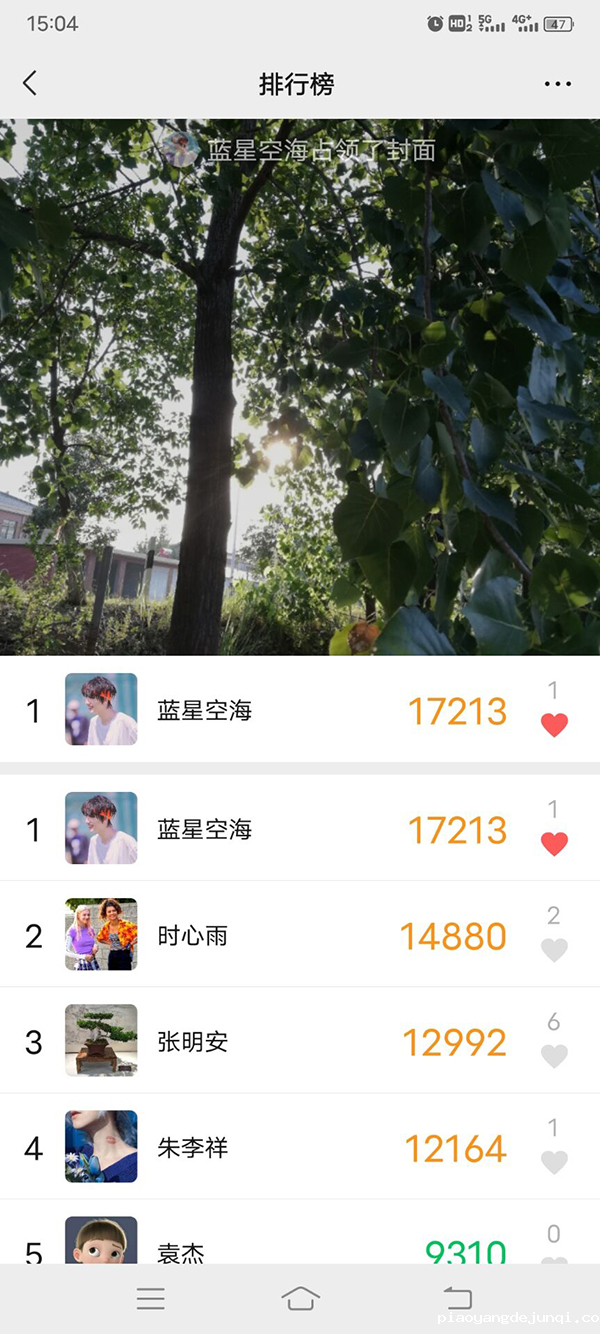Image resolution: width=600 pixels, height=1334 pixels.
Task: Open the system recent apps menu
Action: pyautogui.click(x=151, y=1298)
